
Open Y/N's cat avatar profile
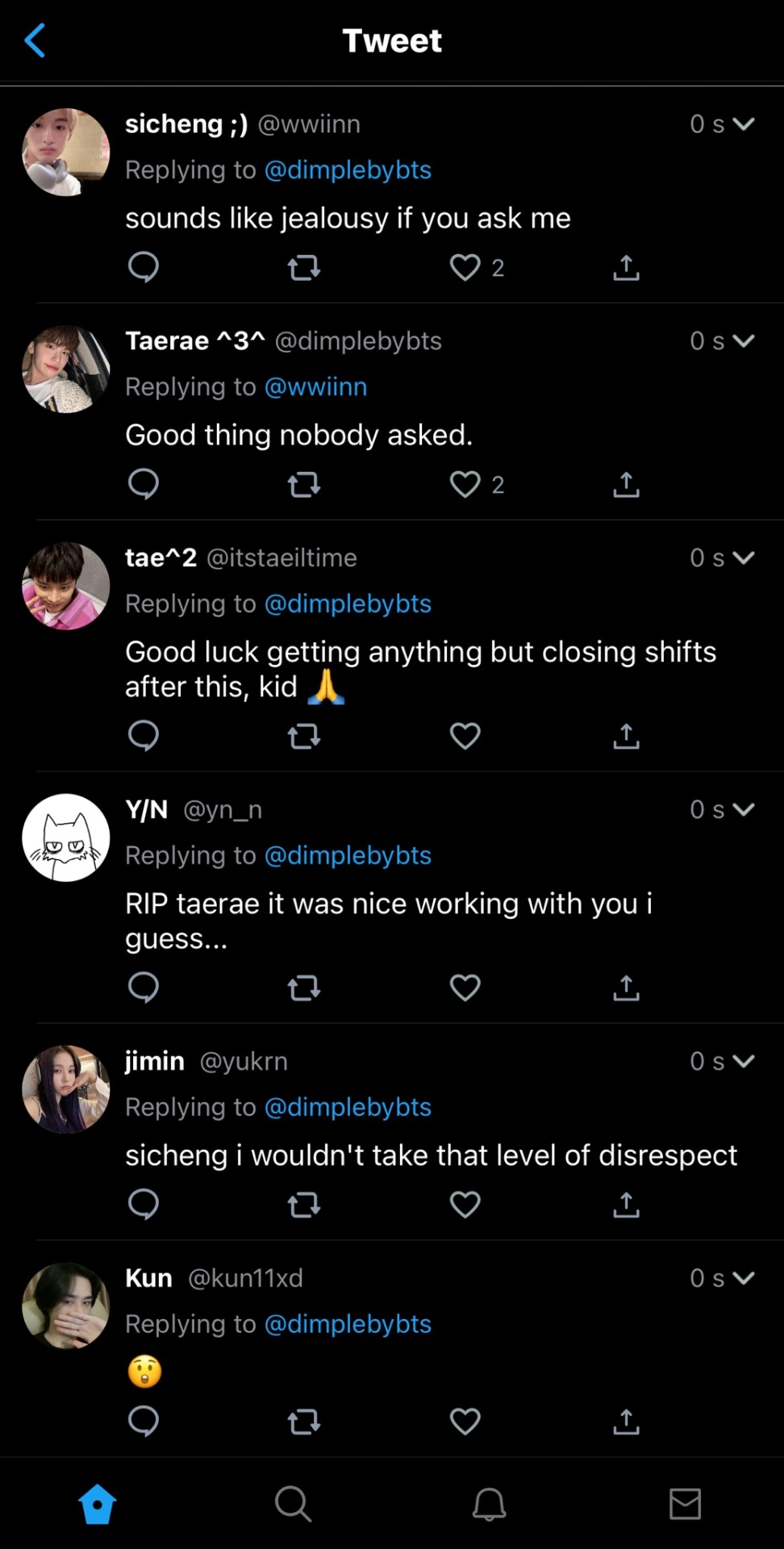66,837
